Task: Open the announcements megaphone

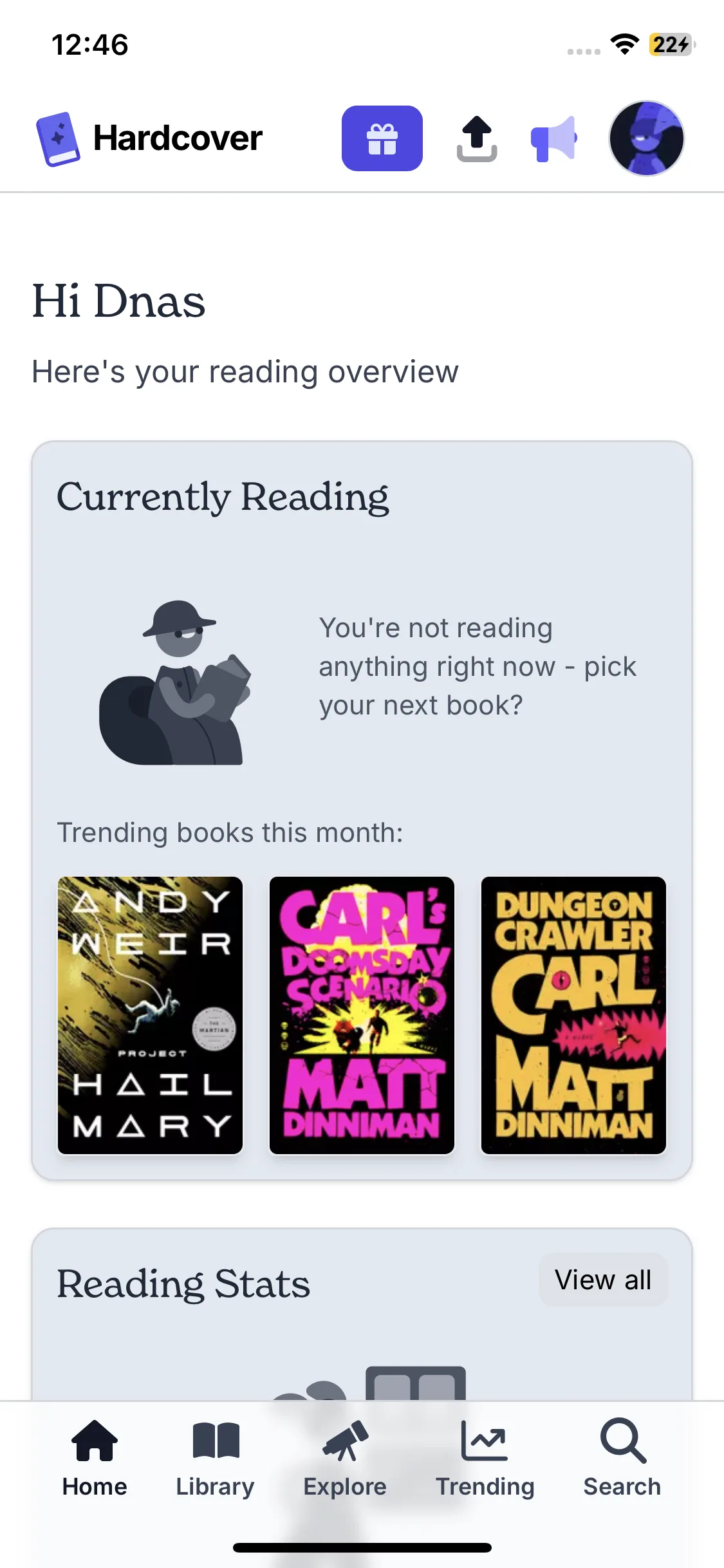Action: point(553,138)
